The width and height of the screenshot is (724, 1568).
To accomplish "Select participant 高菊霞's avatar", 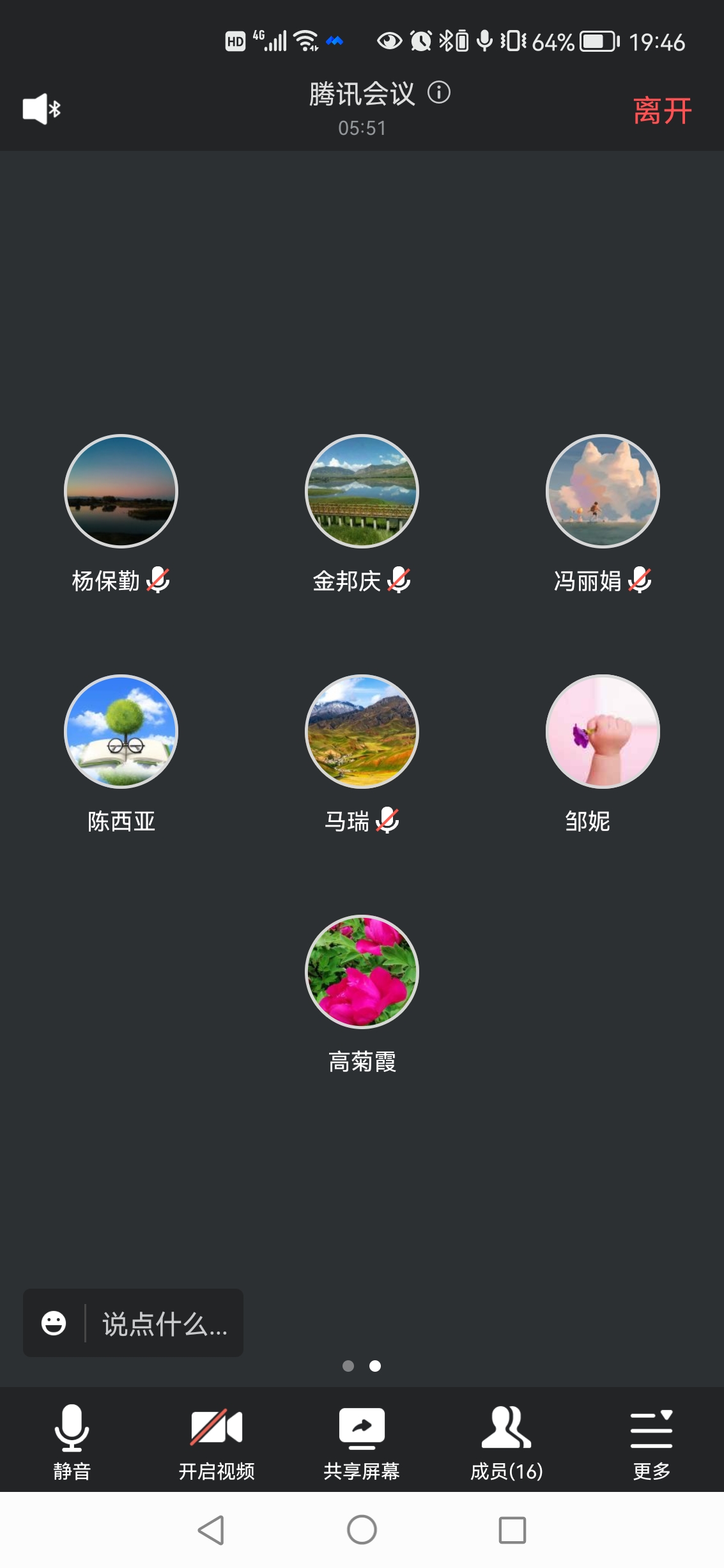I will coord(362,972).
